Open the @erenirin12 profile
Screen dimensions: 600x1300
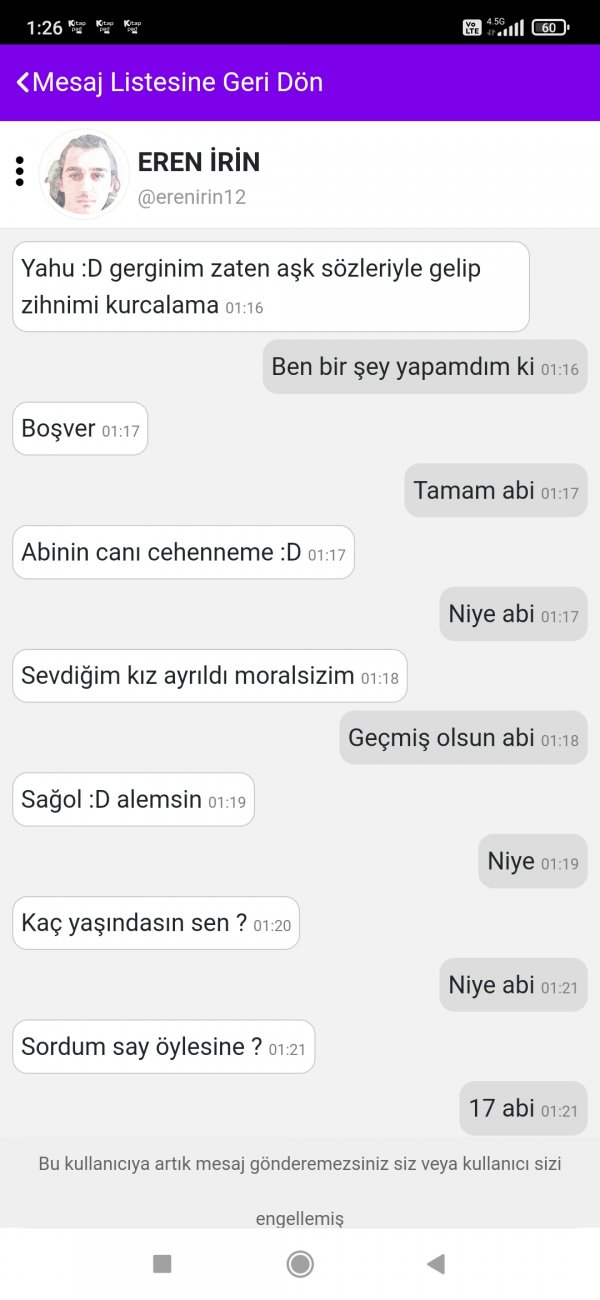coord(192,197)
